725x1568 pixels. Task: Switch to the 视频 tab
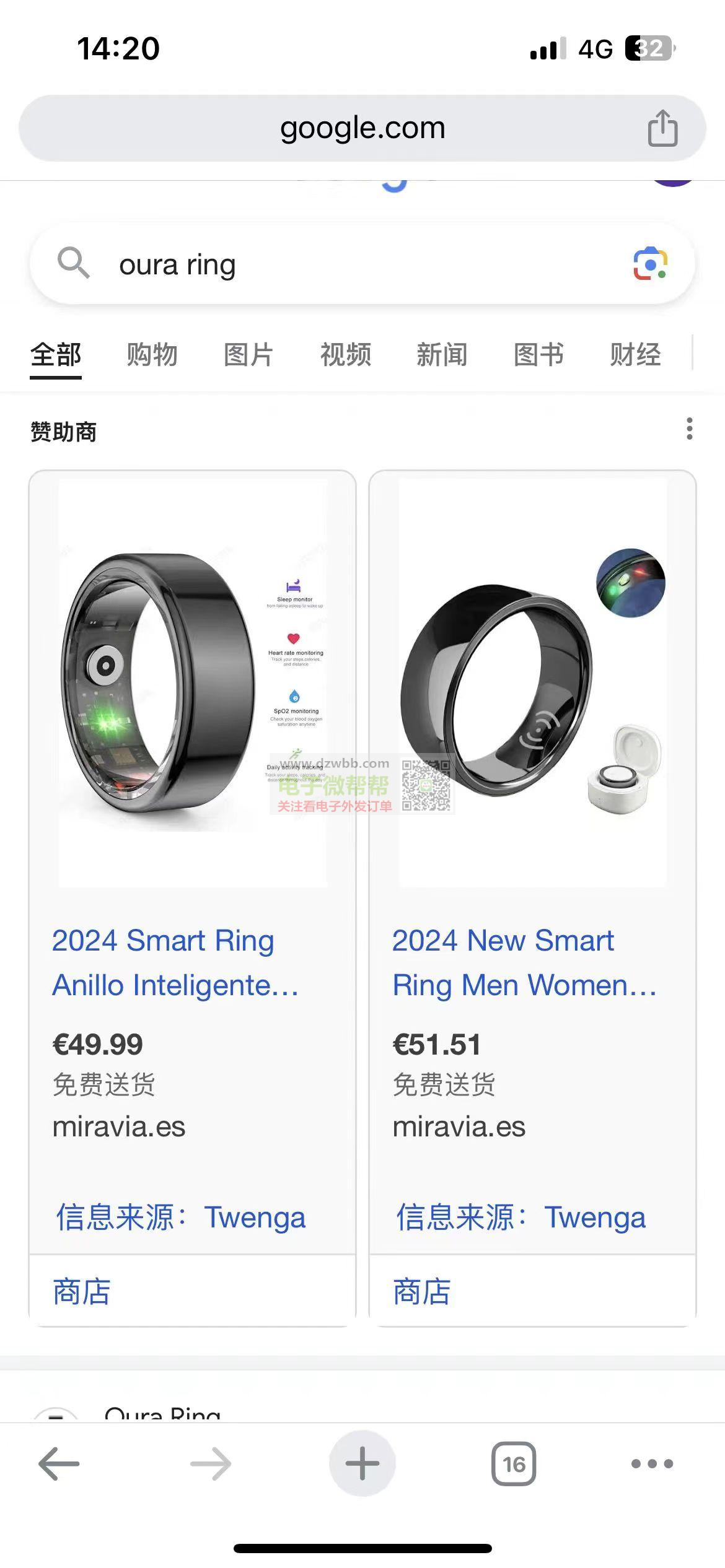345,355
